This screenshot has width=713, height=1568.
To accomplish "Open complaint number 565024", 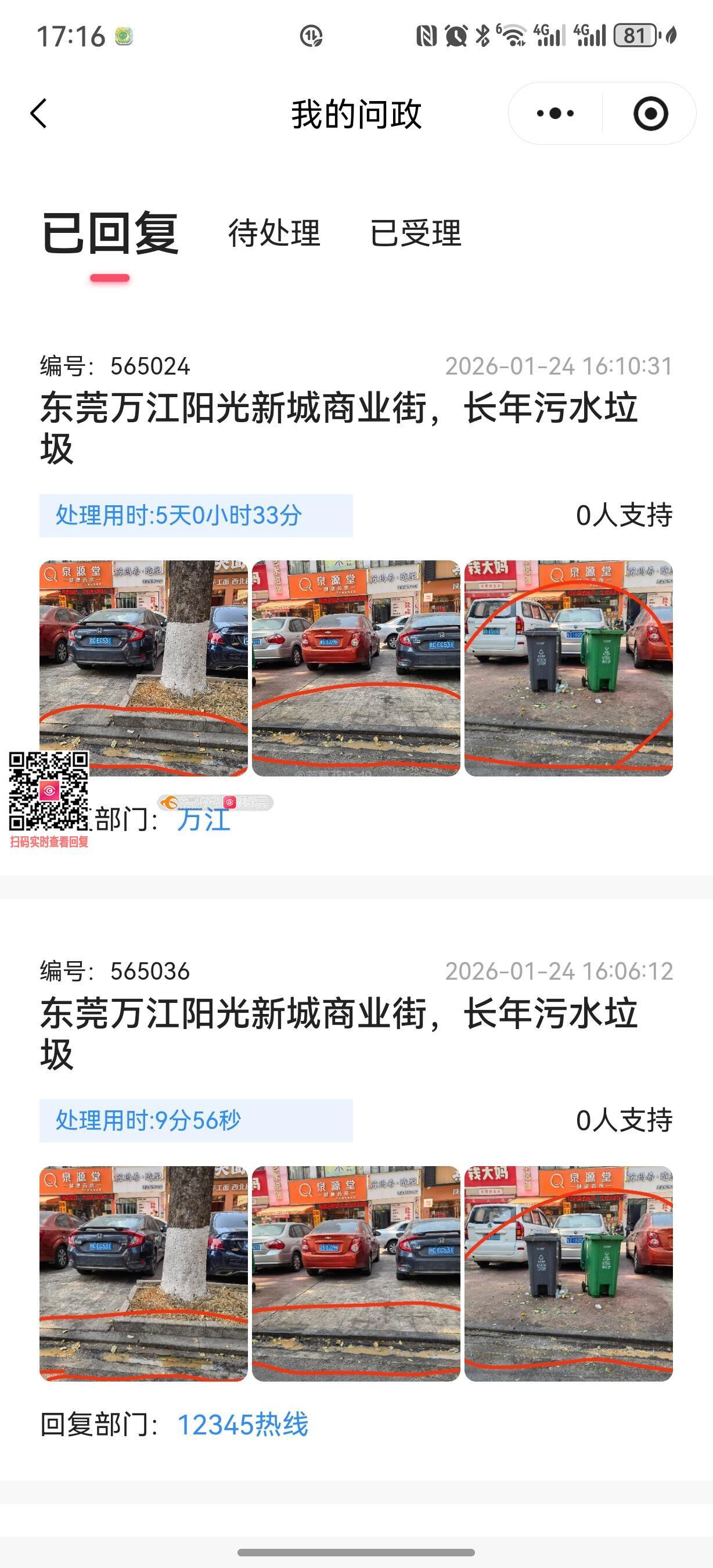I will (x=339, y=427).
